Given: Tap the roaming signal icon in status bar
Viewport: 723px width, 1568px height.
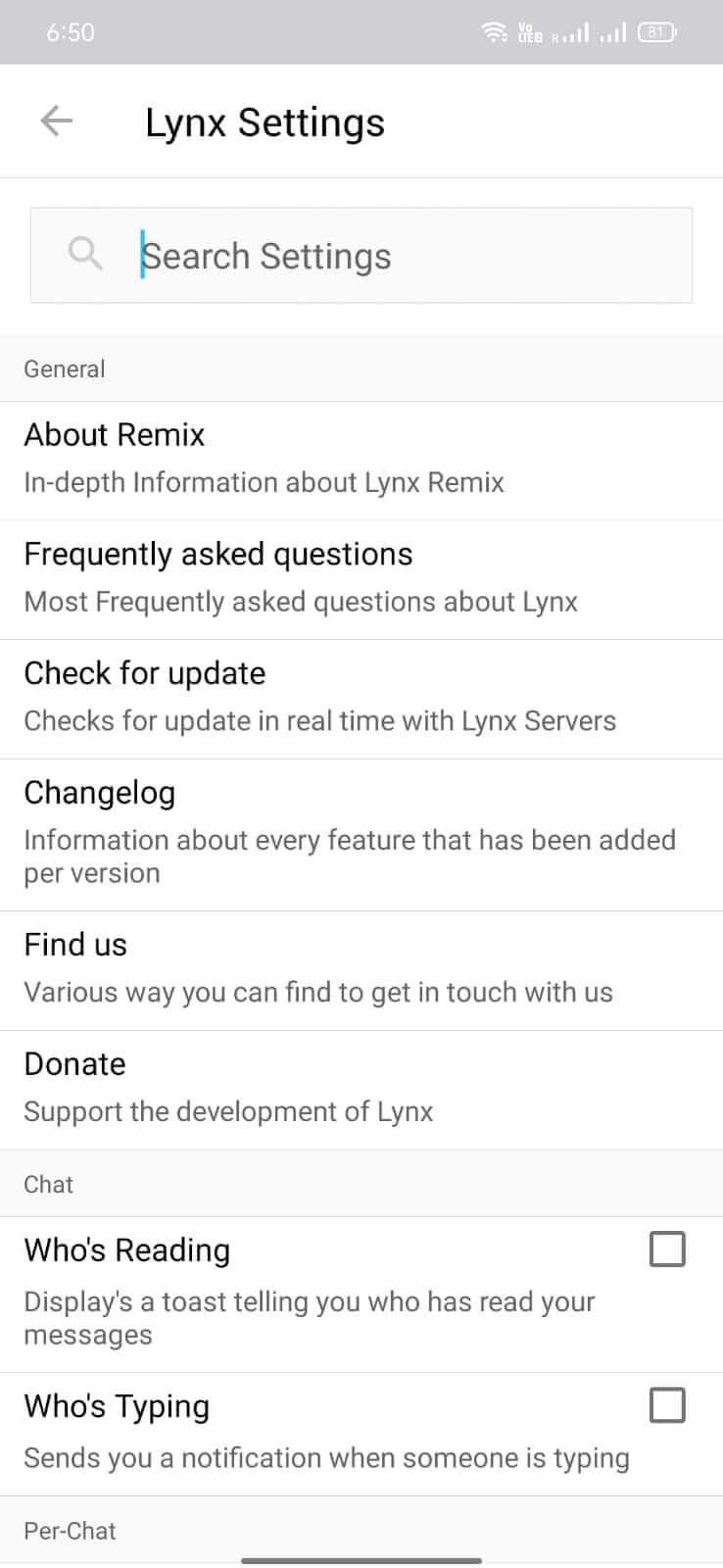Looking at the screenshot, I should coord(568,33).
